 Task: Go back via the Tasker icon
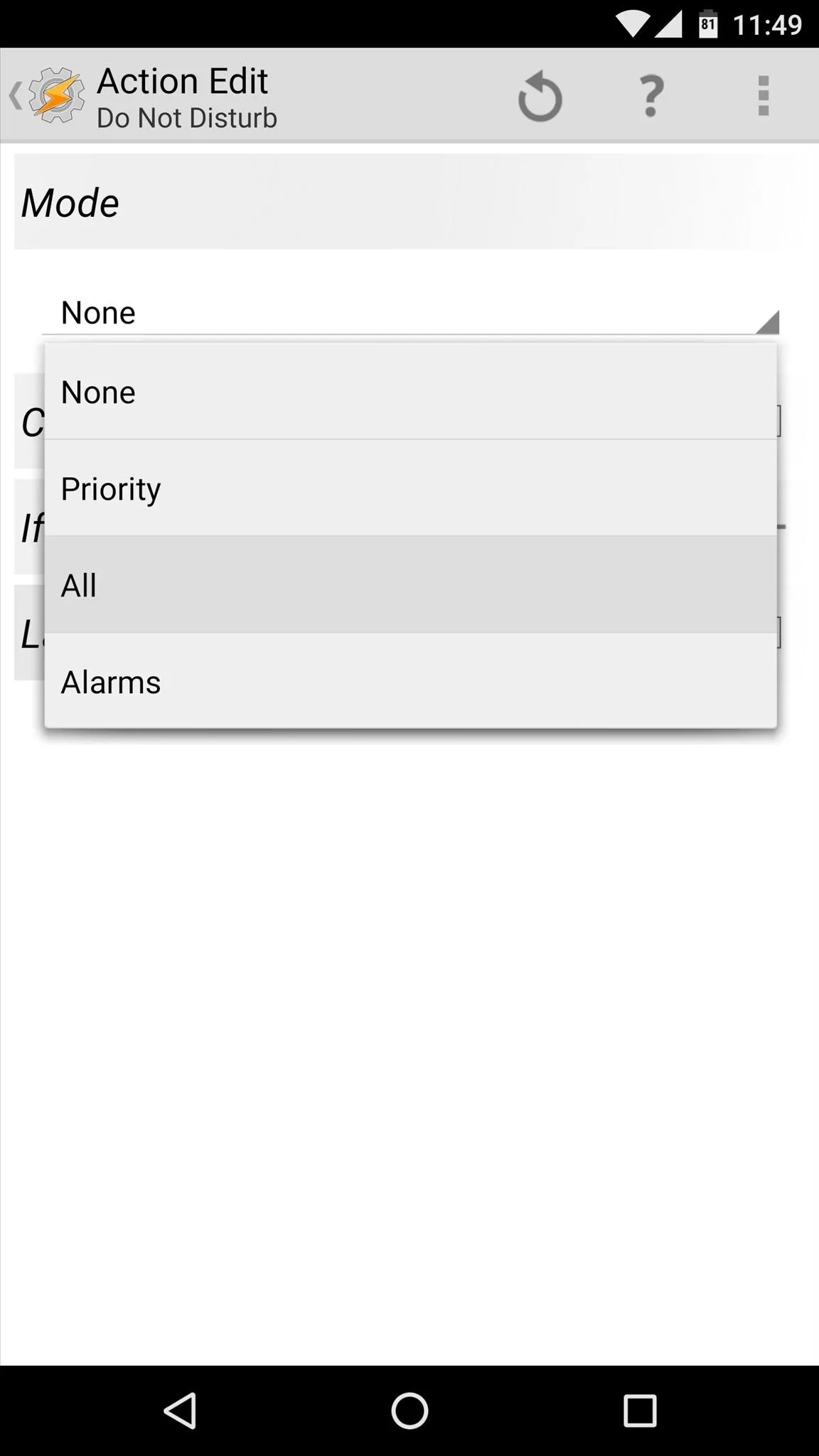pyautogui.click(x=47, y=96)
